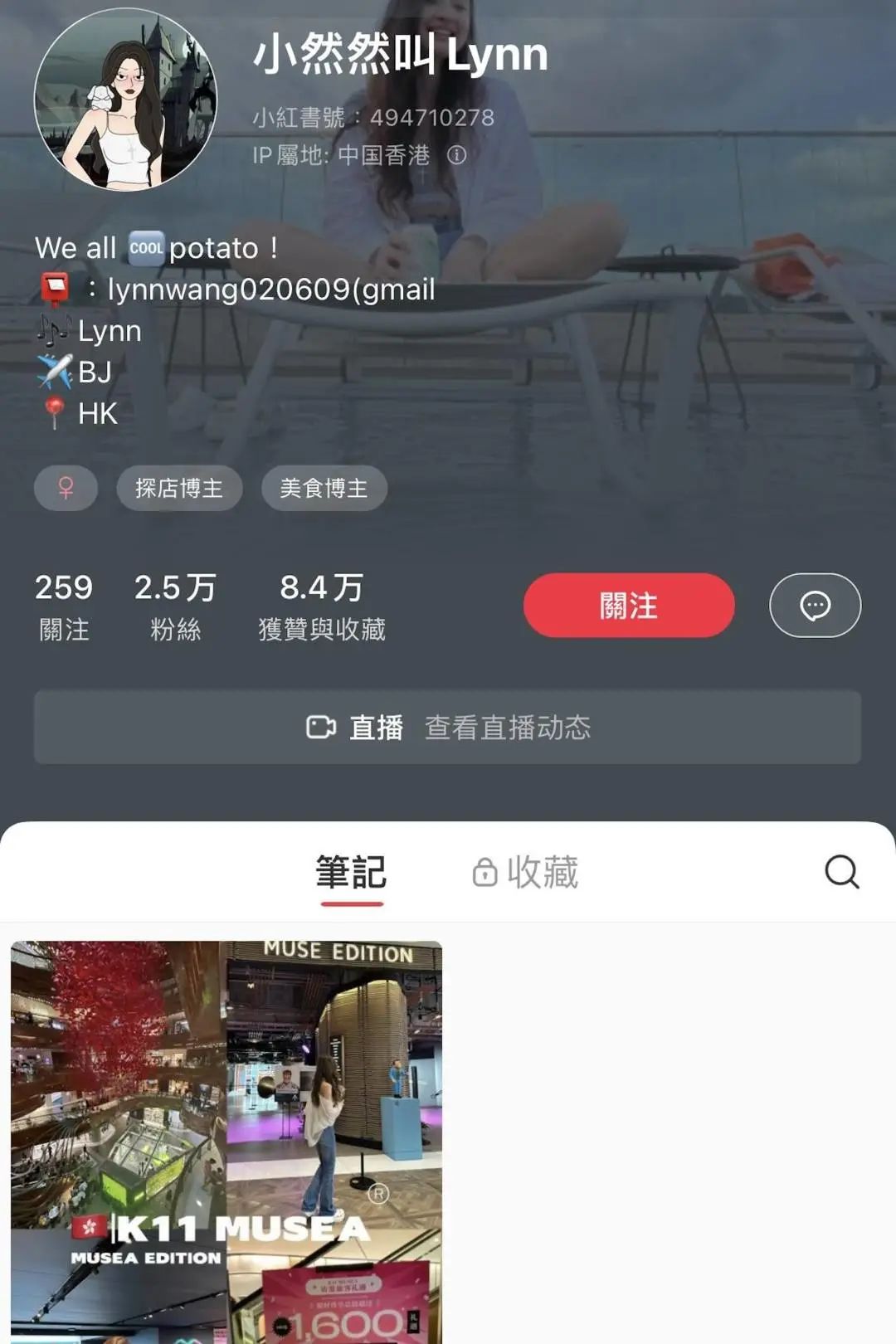Click the 探店博主 tag chip
This screenshot has width=896, height=1344.
[178, 489]
